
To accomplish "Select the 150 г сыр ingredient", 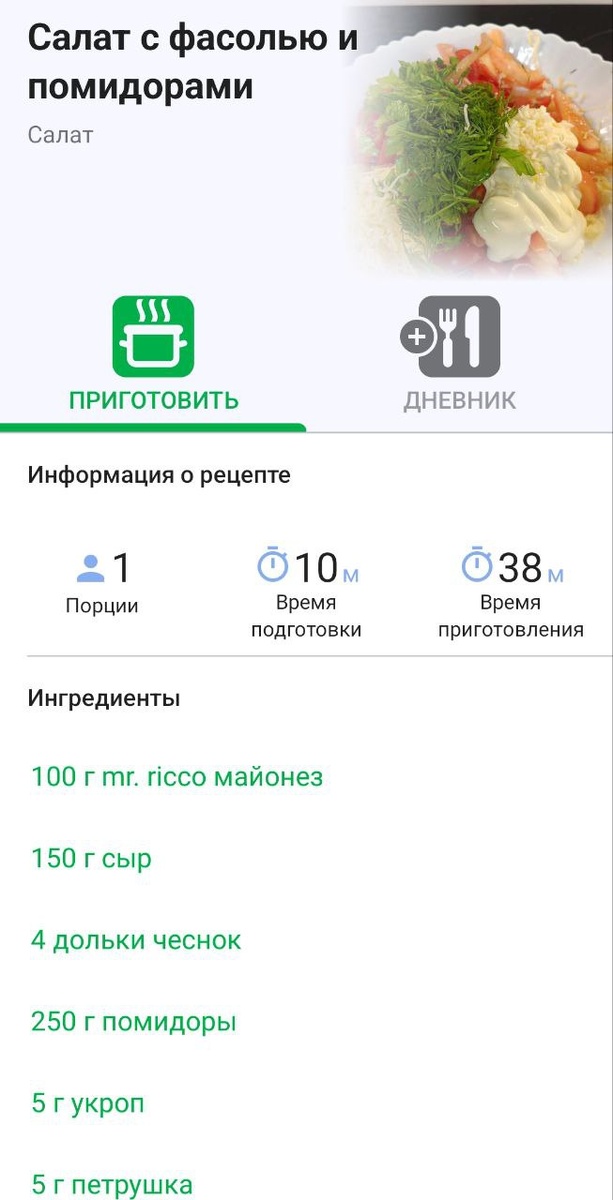I will 92,859.
